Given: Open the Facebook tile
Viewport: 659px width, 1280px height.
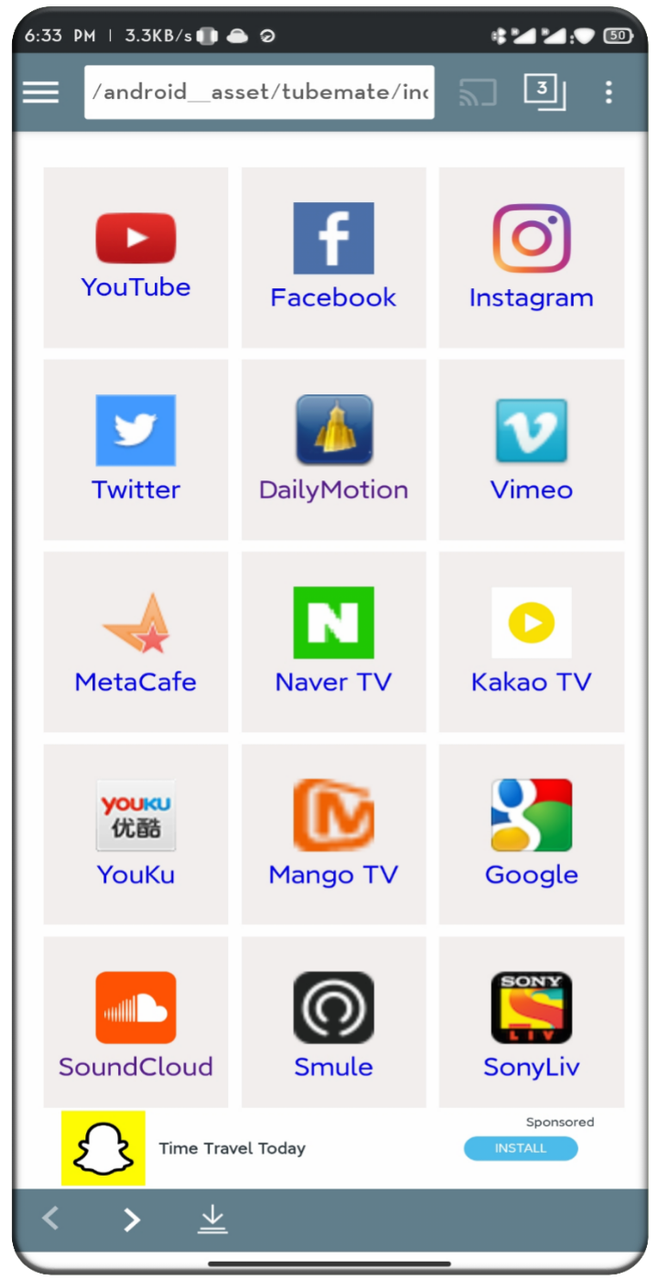Looking at the screenshot, I should (x=334, y=257).
